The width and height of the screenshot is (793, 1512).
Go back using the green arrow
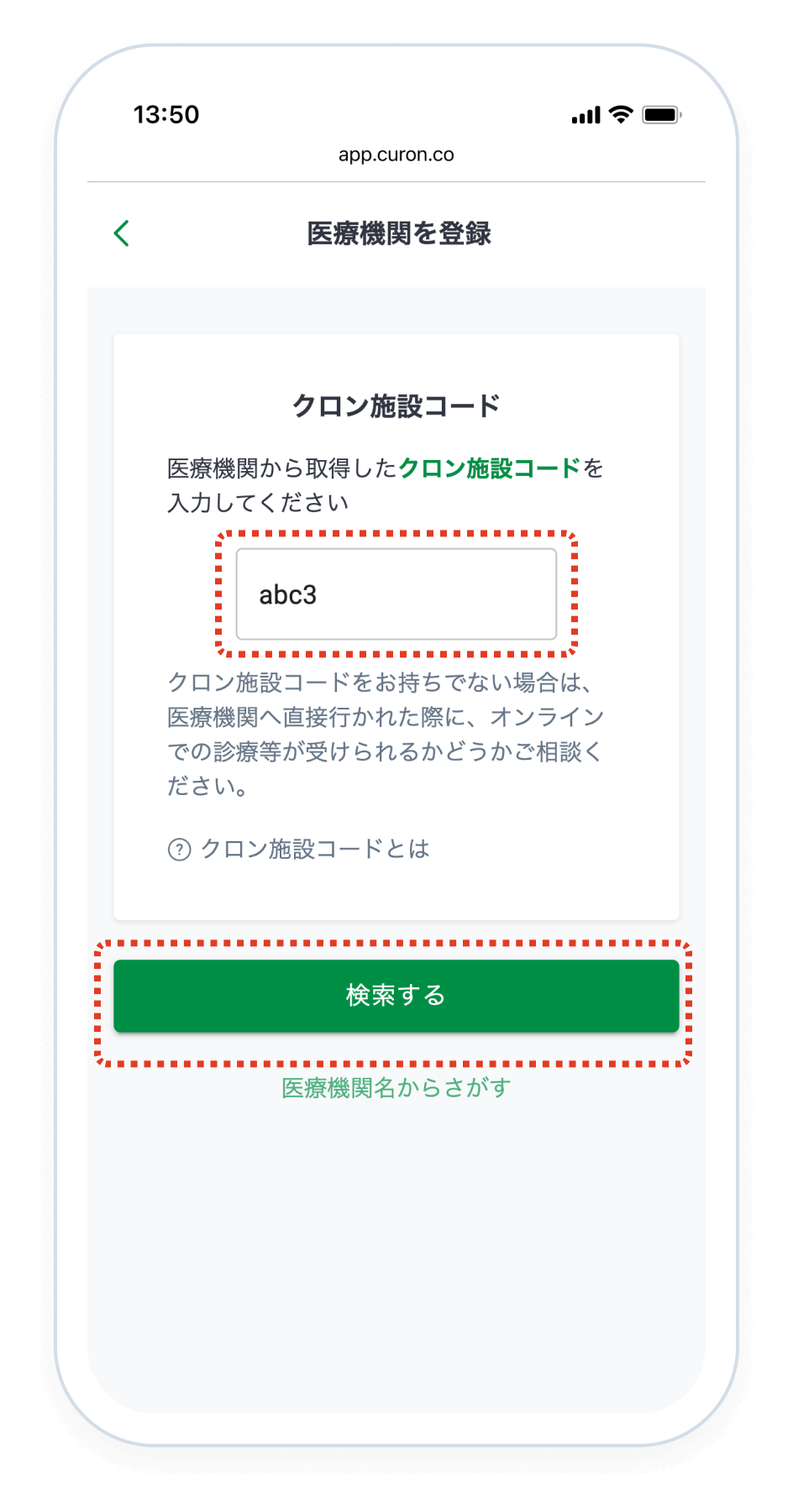122,233
